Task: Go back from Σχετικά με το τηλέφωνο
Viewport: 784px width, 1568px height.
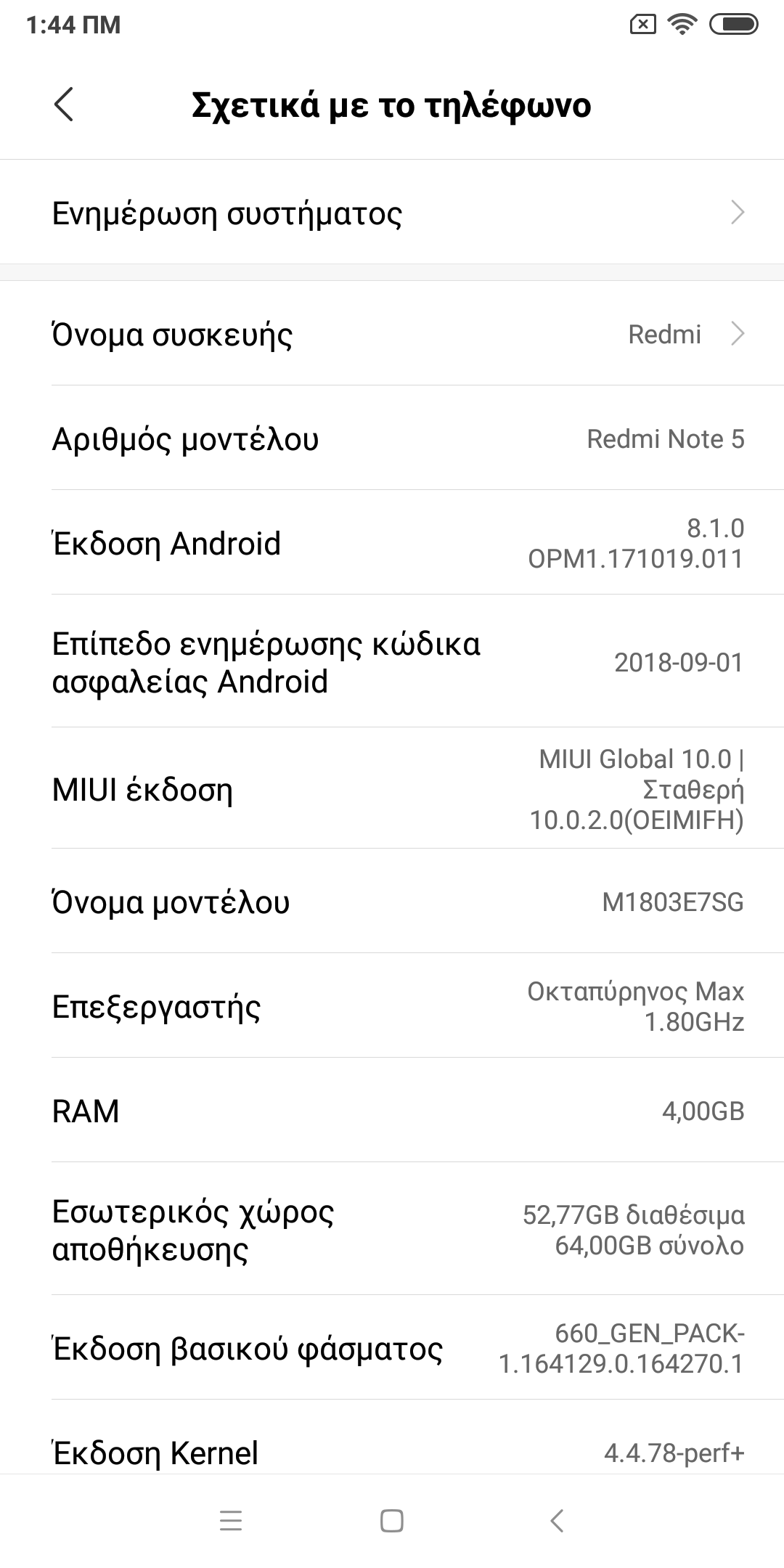Action: [x=64, y=105]
